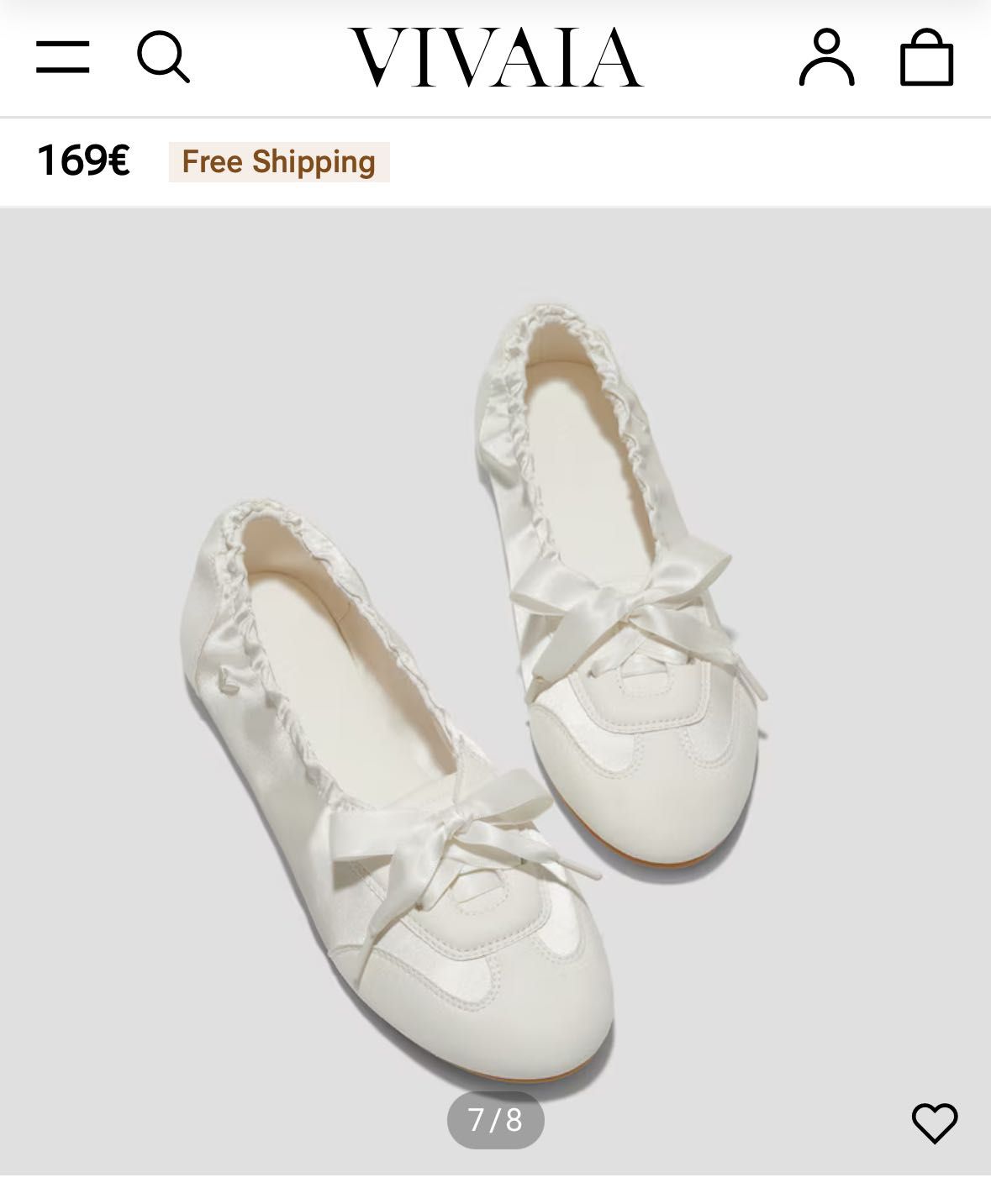
Task: Add shoes to wishlist with heart
Action: [934, 1123]
